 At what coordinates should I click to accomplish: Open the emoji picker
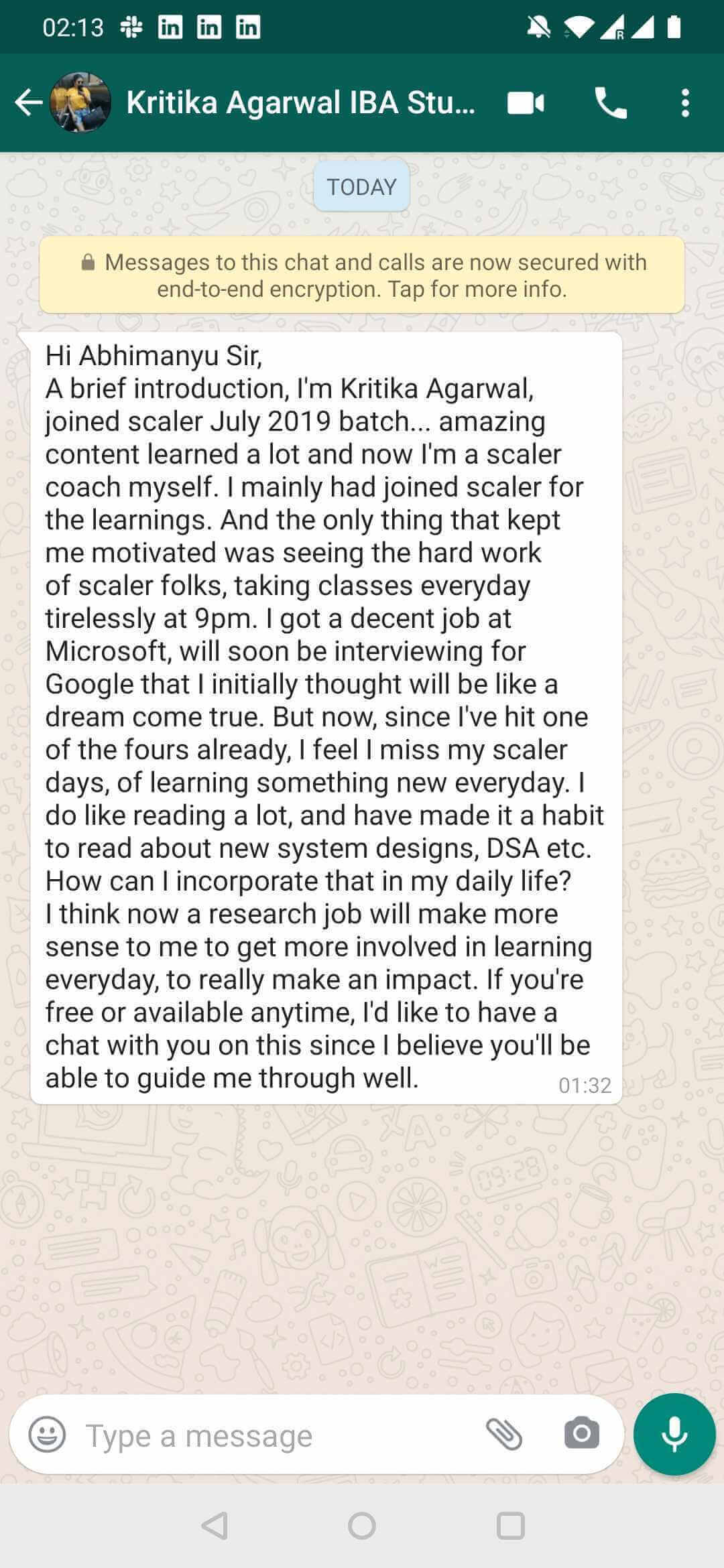(47, 1435)
